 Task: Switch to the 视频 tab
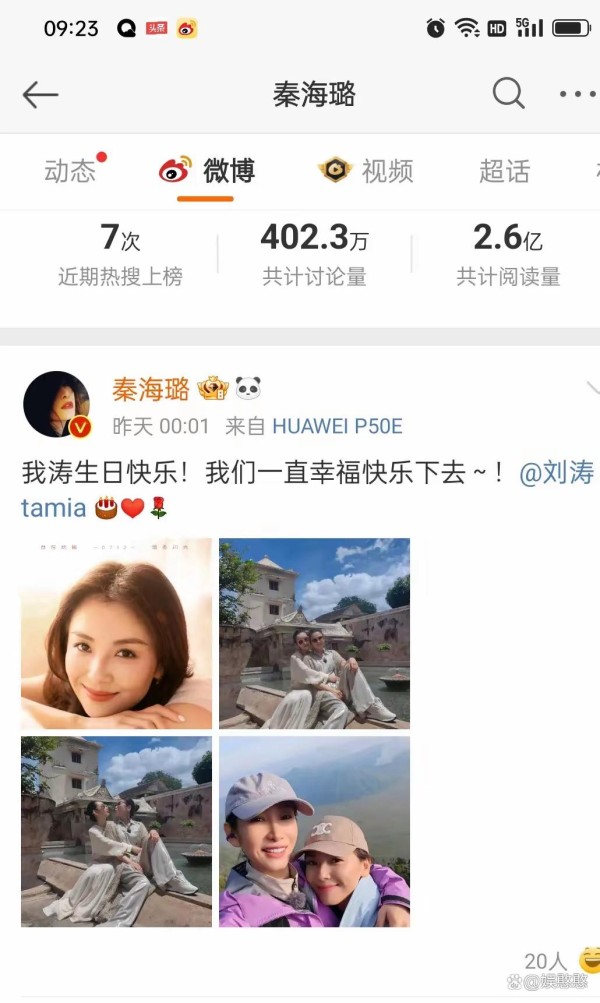click(366, 171)
